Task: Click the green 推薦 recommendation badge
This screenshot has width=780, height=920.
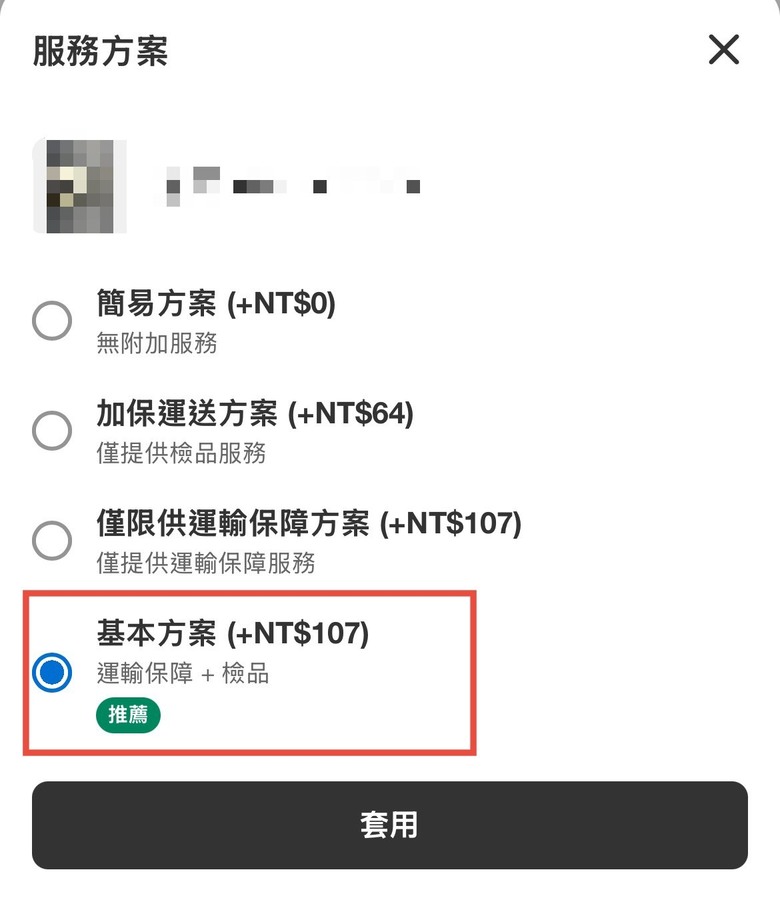Action: click(127, 715)
